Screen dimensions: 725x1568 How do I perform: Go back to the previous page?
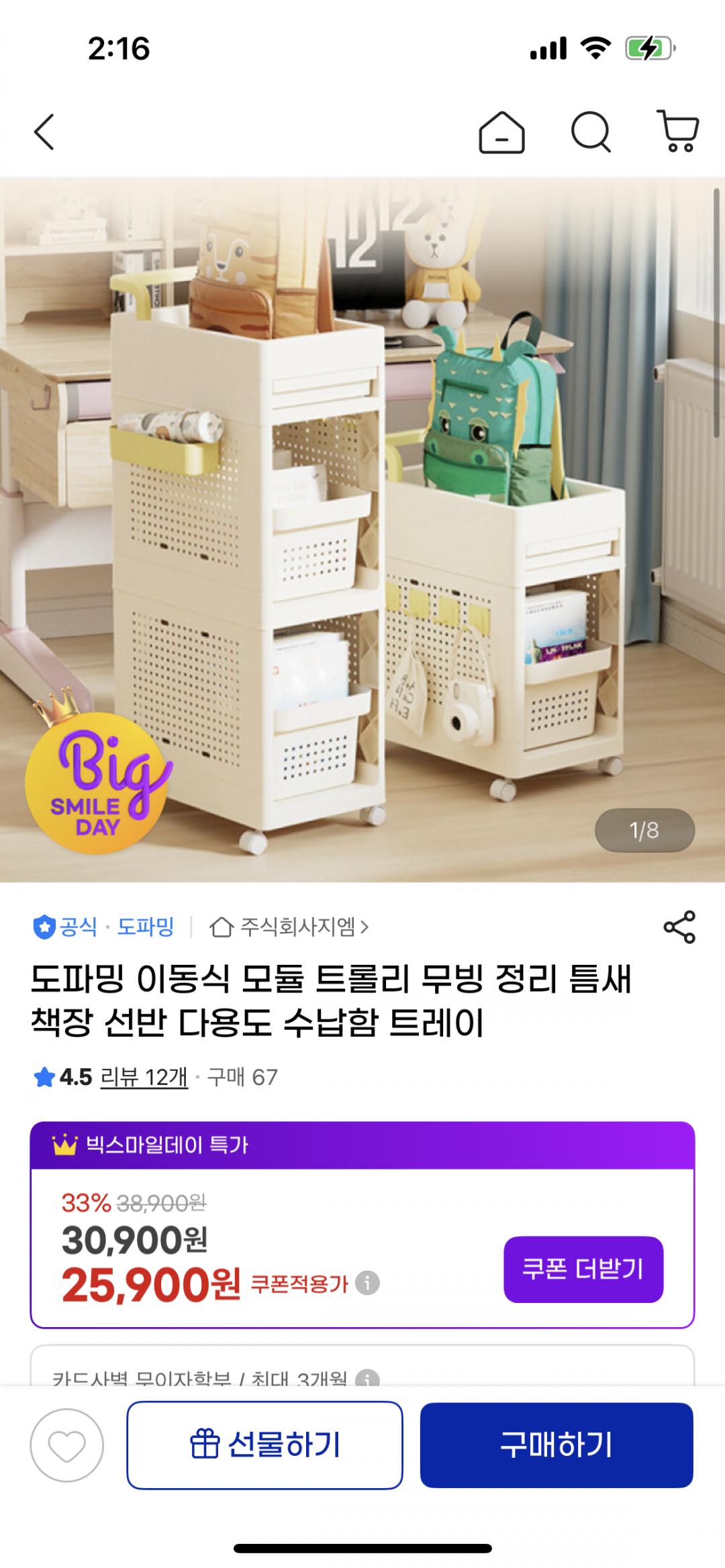click(x=44, y=132)
